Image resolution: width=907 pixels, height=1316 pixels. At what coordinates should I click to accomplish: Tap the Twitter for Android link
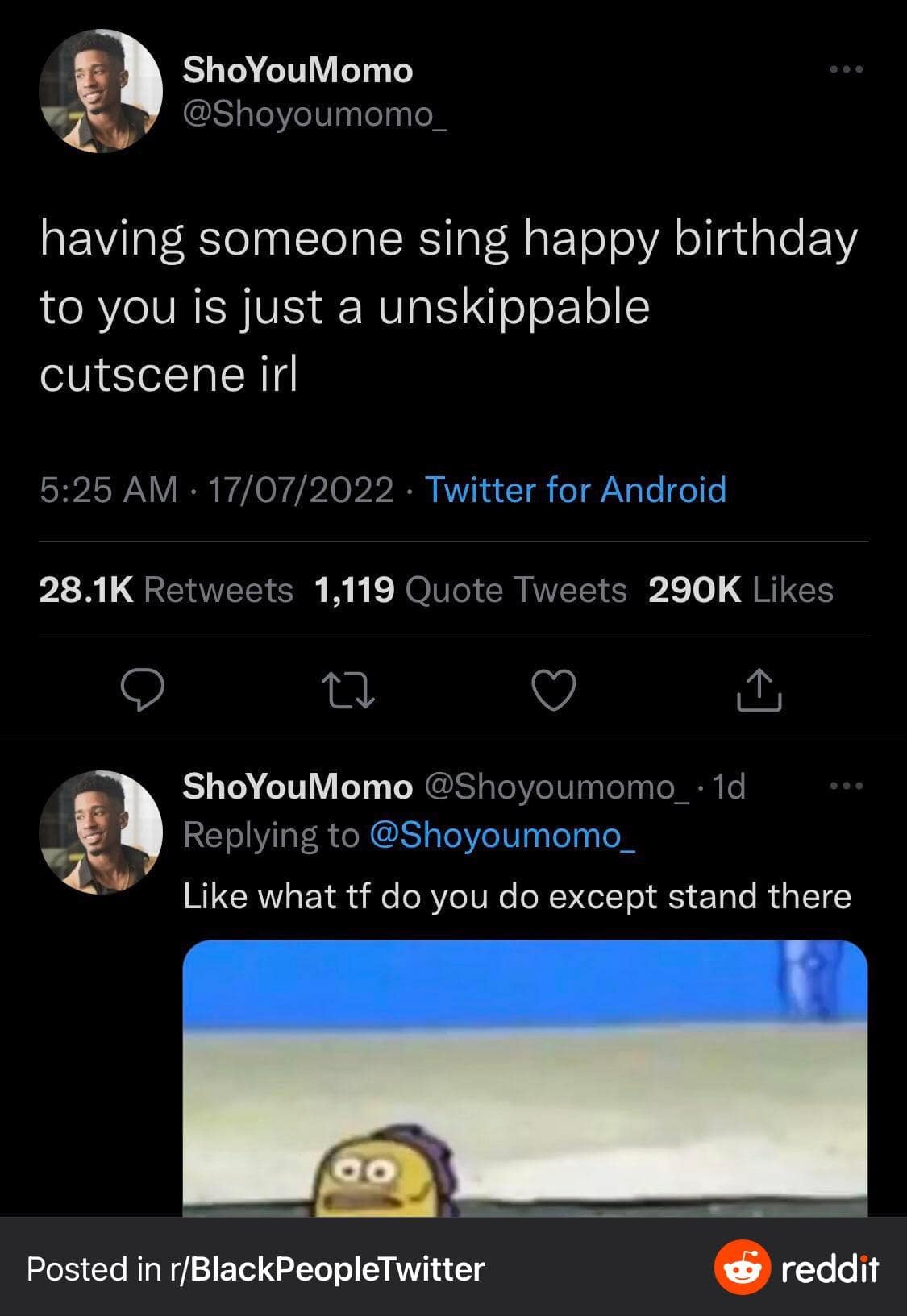point(575,489)
